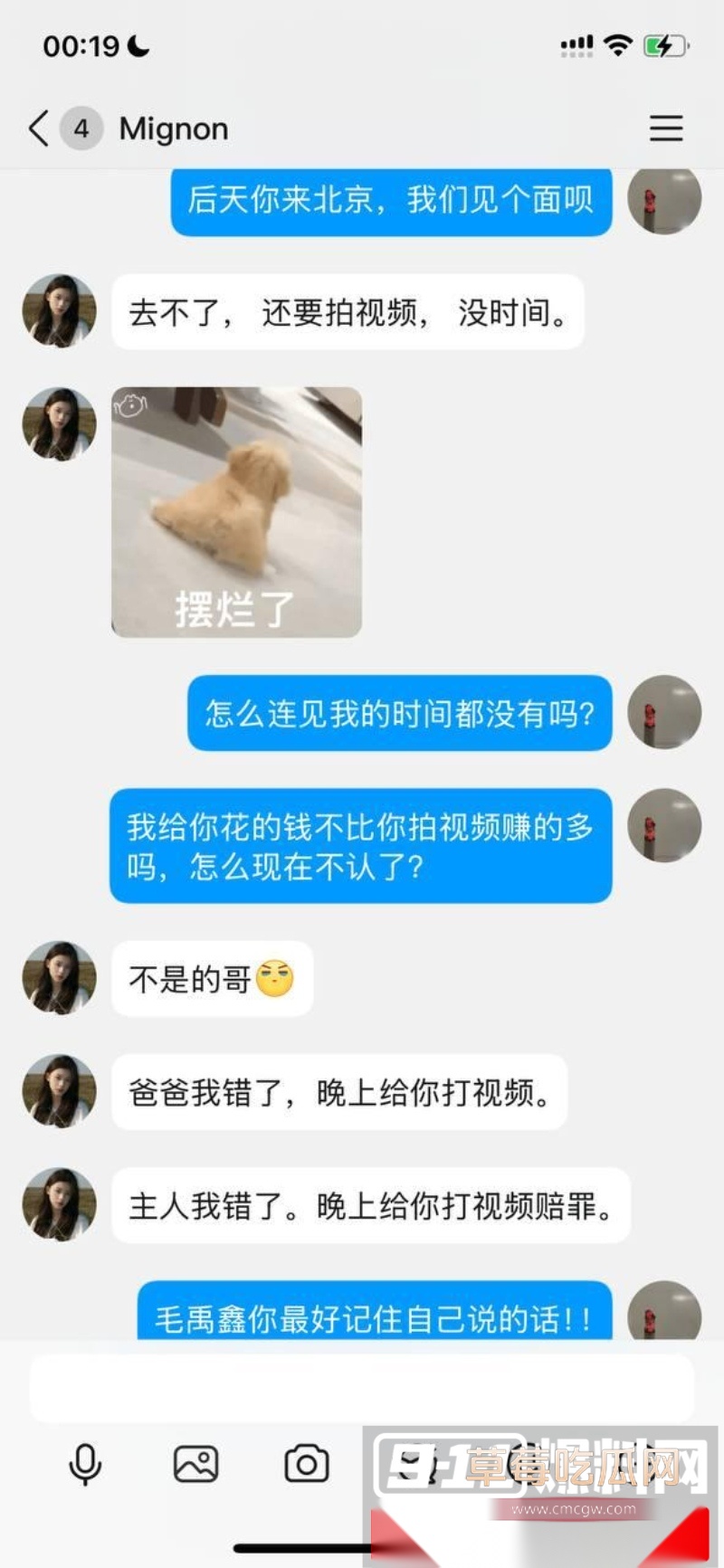
Task: Tap your own avatar beside a blue bubble
Action: point(664,201)
